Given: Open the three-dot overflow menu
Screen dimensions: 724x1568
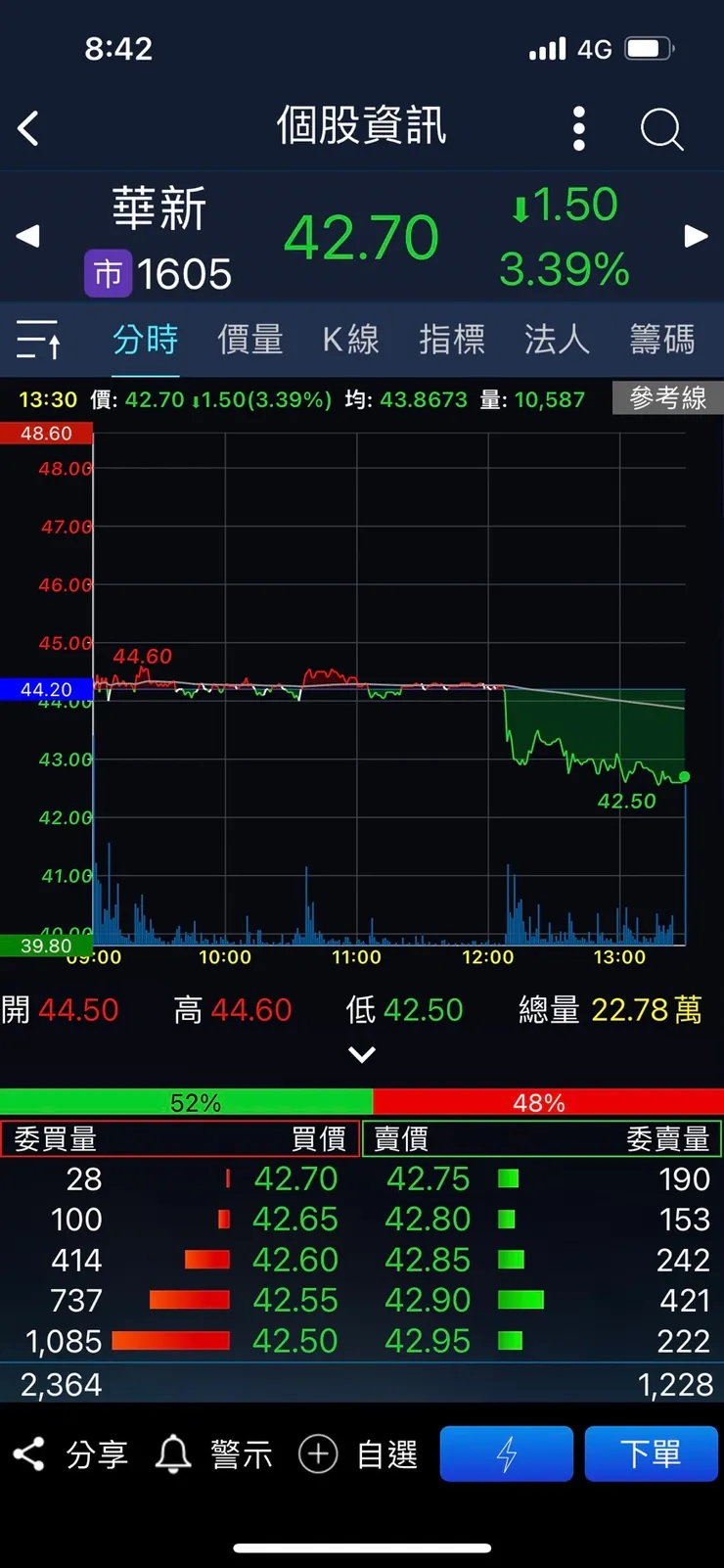Looking at the screenshot, I should tap(578, 128).
